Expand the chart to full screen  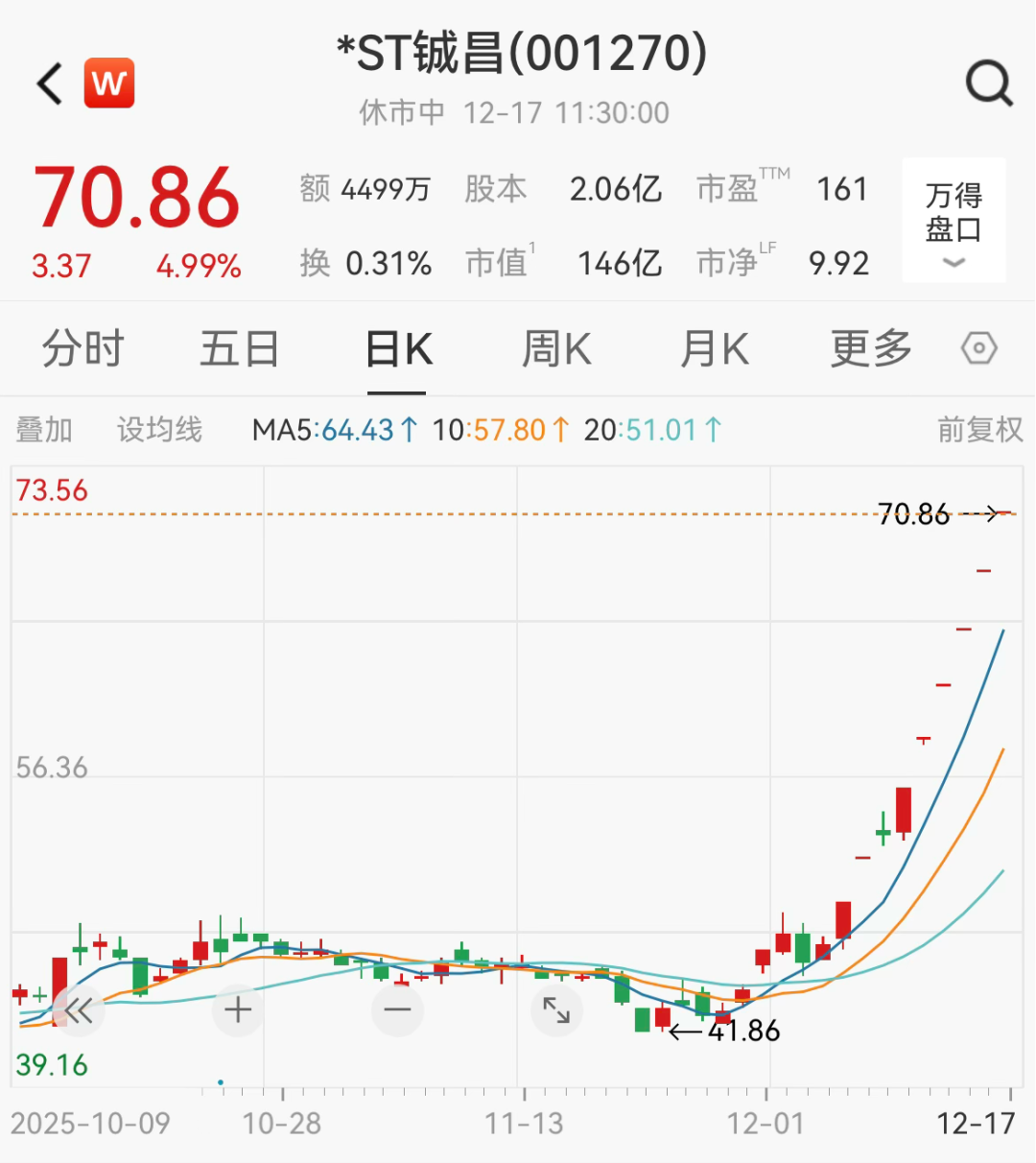tap(556, 1009)
